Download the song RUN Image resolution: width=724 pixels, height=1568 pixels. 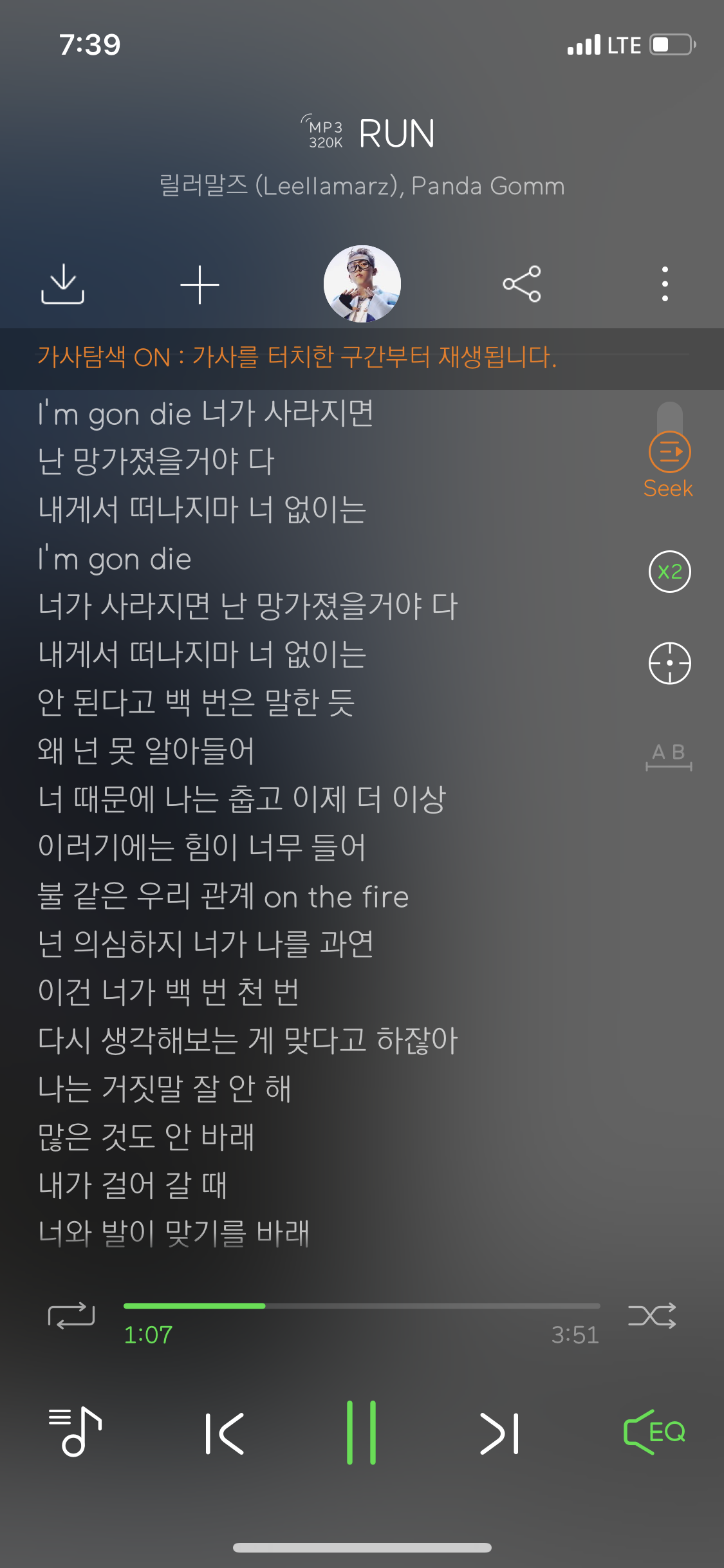point(62,284)
